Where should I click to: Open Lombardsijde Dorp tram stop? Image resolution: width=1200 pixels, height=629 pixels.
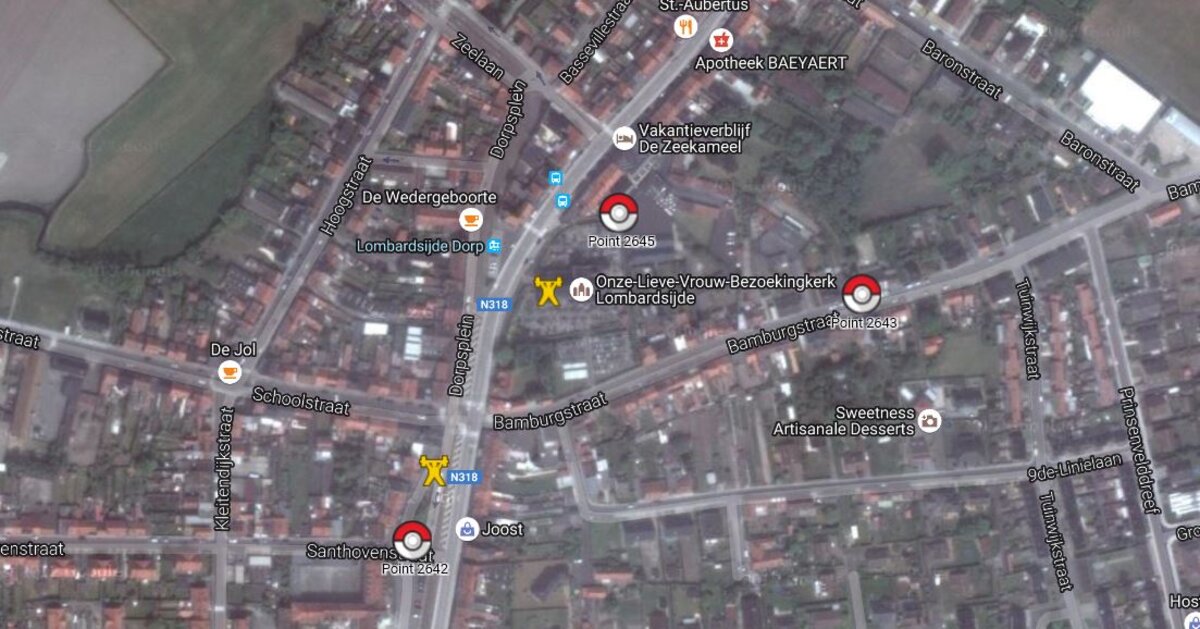click(x=493, y=245)
